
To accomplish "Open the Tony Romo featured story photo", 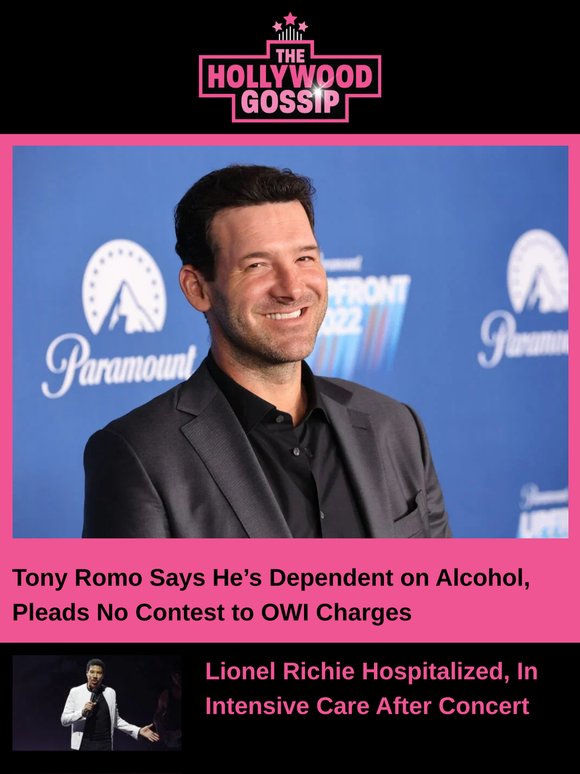I will [290, 342].
